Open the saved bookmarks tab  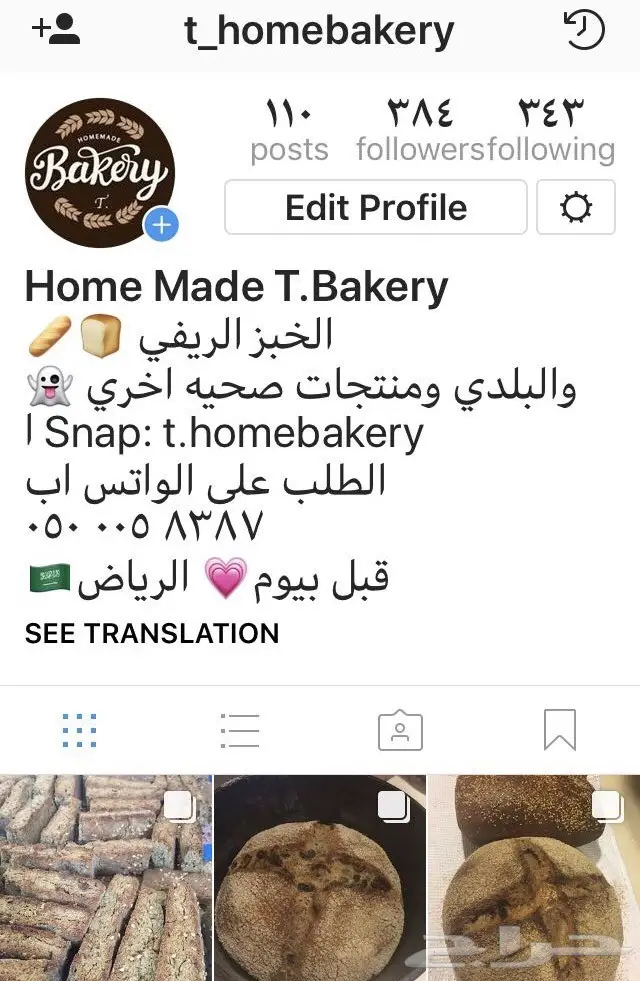(x=560, y=731)
